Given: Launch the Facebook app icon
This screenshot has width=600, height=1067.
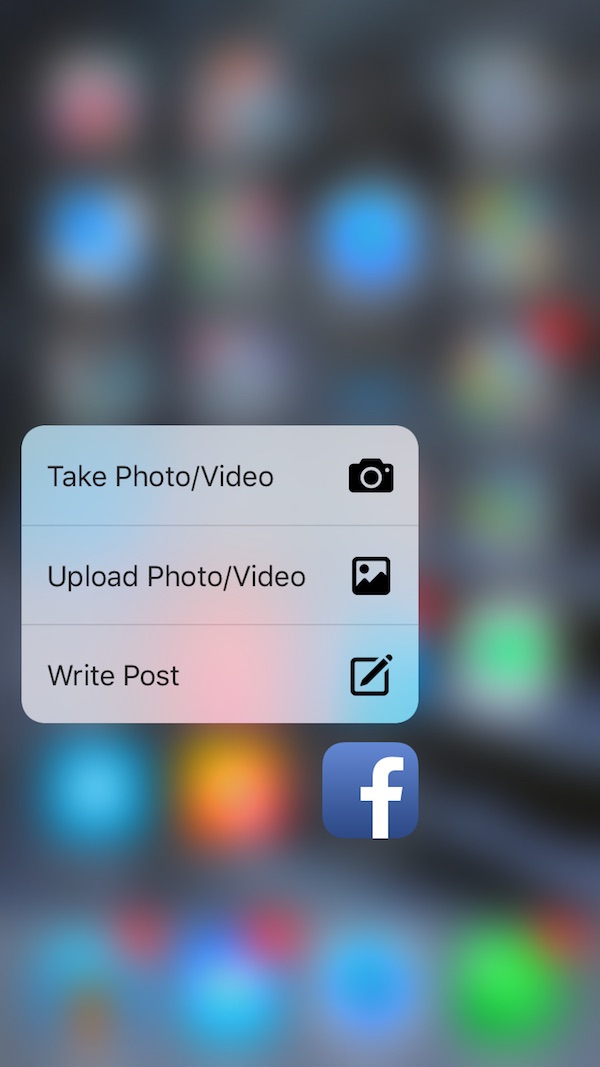Looking at the screenshot, I should click(370, 790).
